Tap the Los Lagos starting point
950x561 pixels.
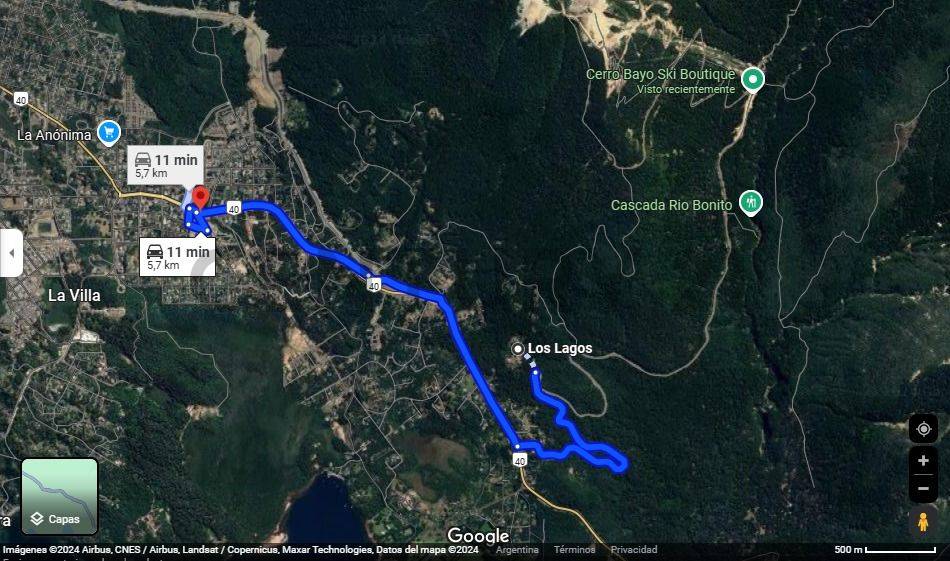click(x=518, y=349)
